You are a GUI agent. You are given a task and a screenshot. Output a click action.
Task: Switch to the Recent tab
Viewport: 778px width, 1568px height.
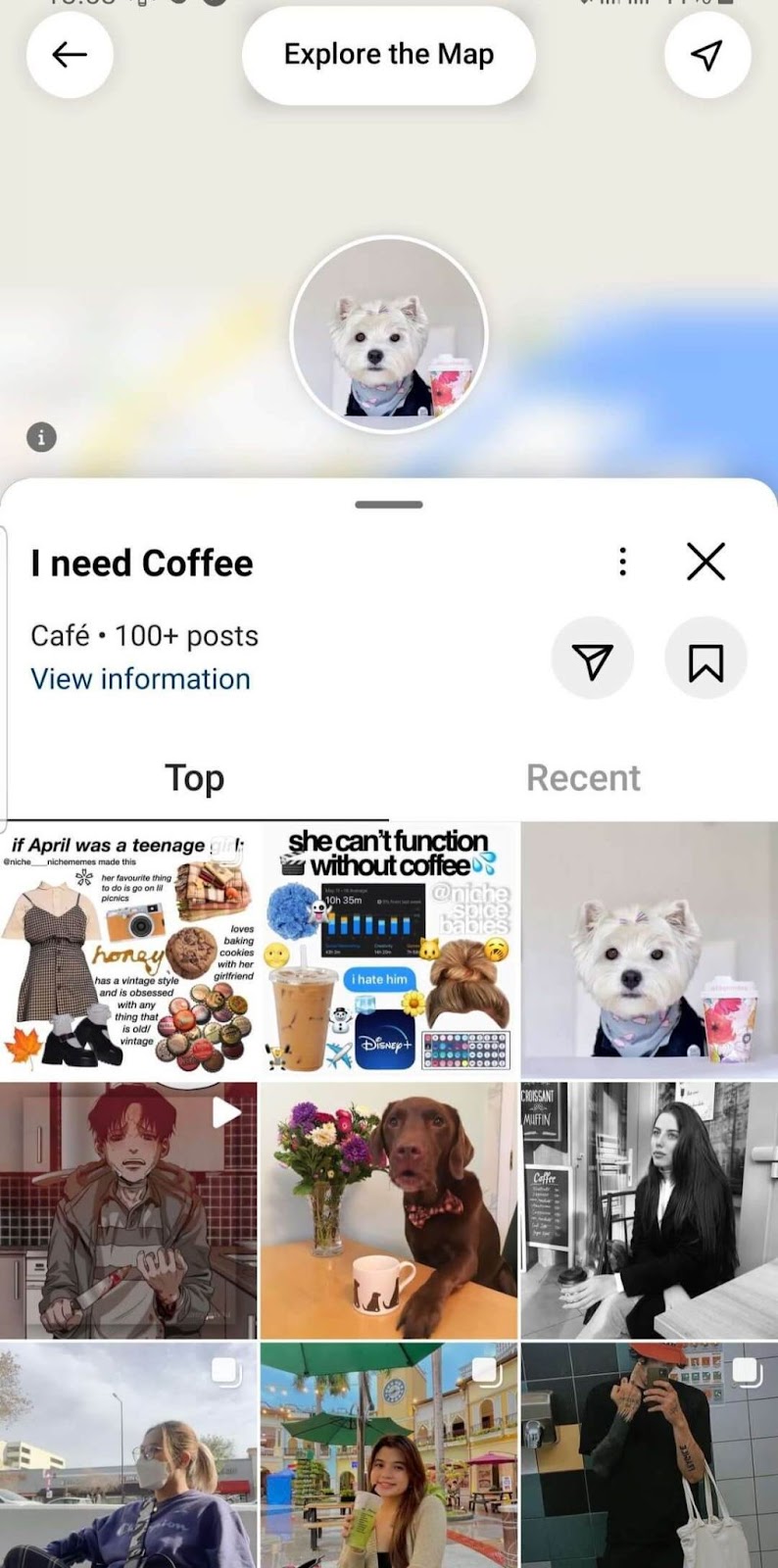583,778
